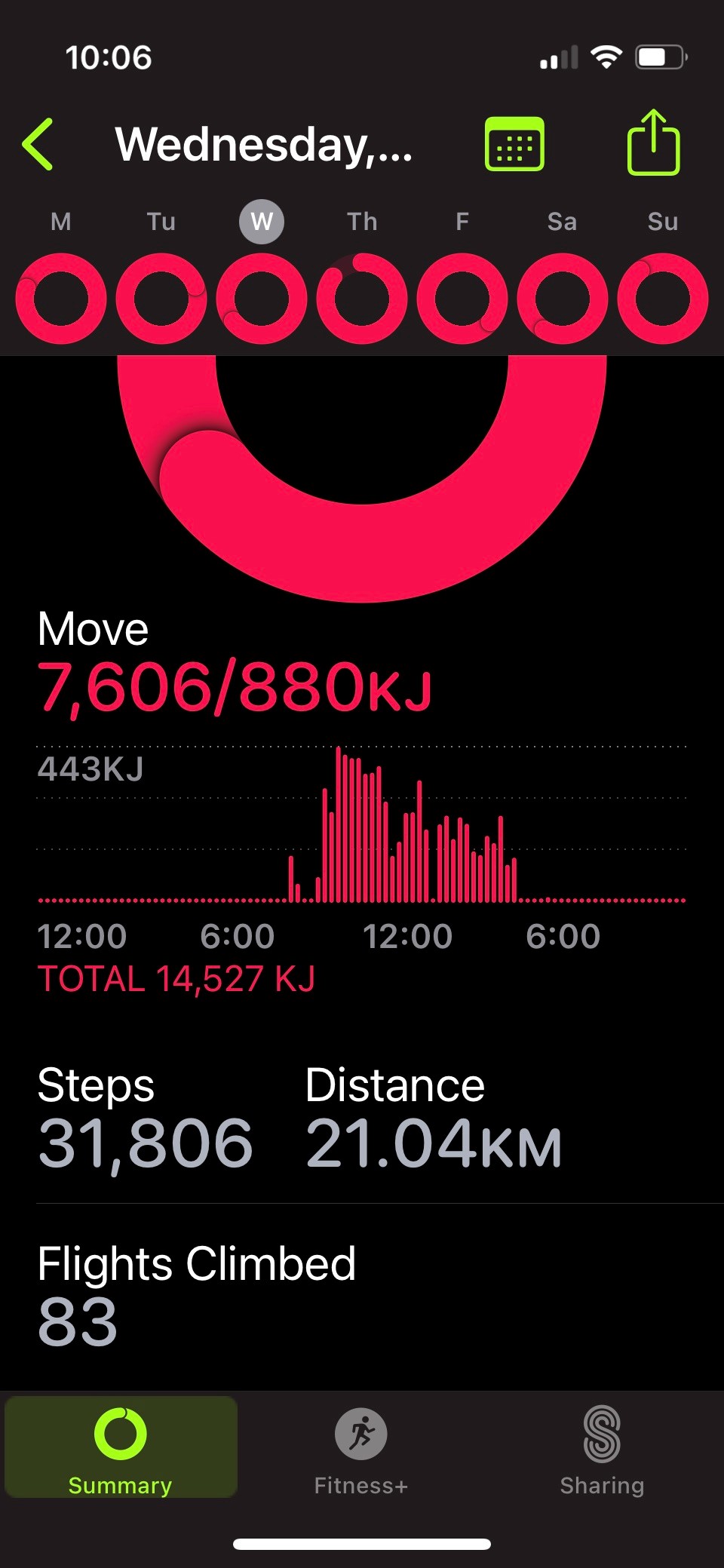This screenshot has height=1568, width=724.
Task: Go back using the green arrow
Action: (38, 144)
